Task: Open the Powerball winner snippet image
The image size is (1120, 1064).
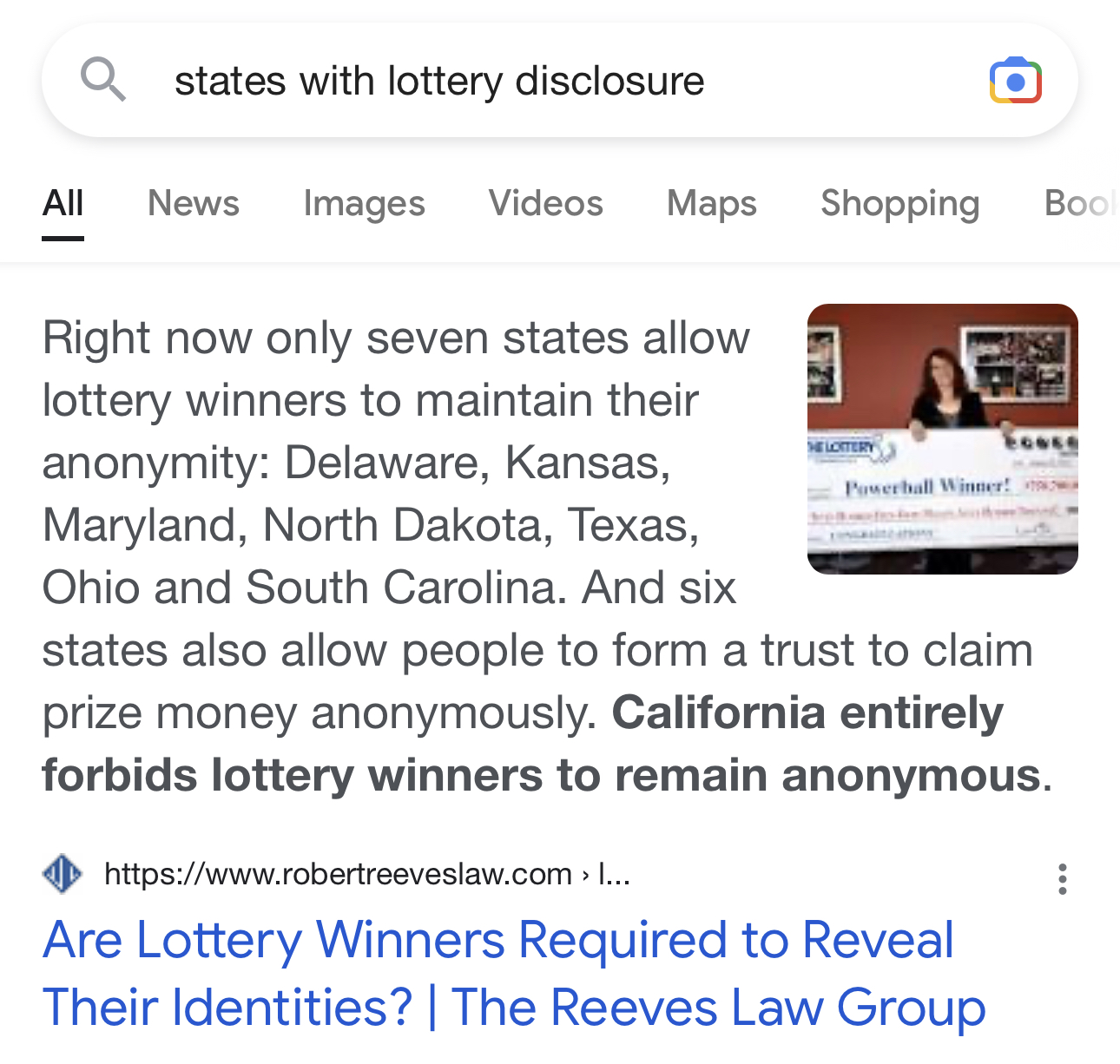Action: 942,439
